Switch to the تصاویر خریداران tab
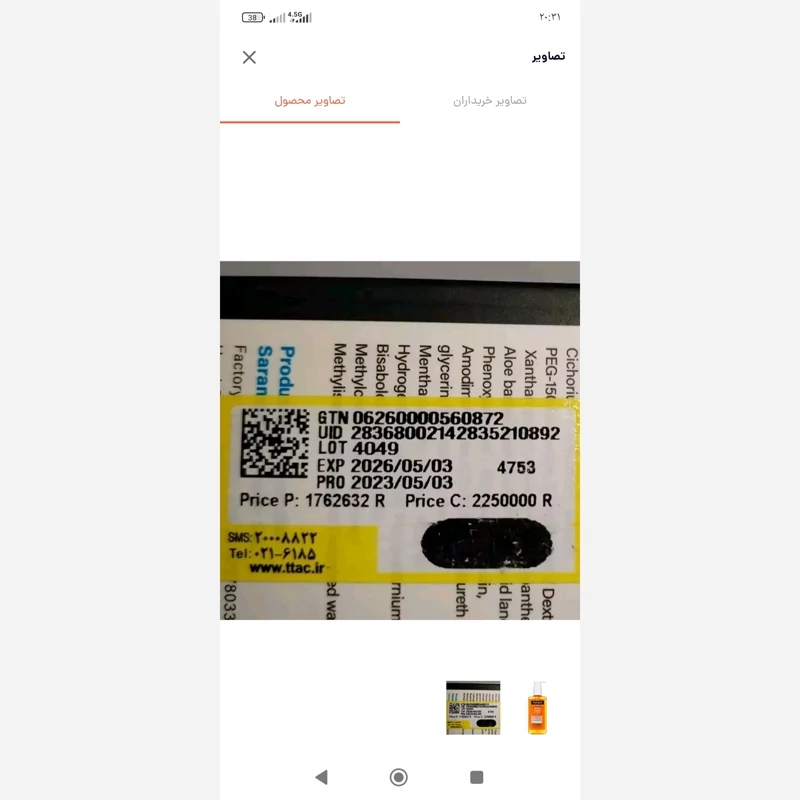 coord(489,100)
